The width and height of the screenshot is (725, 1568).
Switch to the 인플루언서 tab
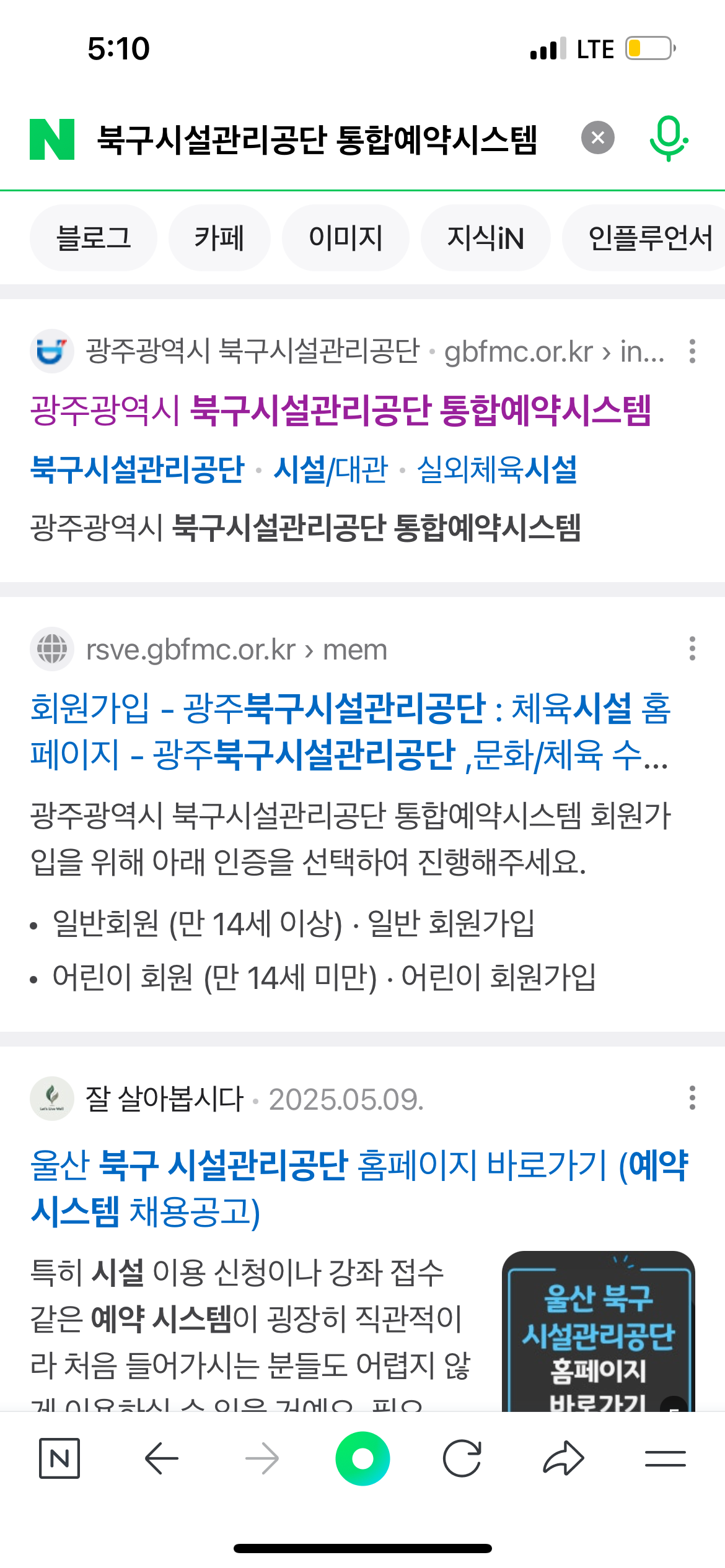click(x=648, y=238)
